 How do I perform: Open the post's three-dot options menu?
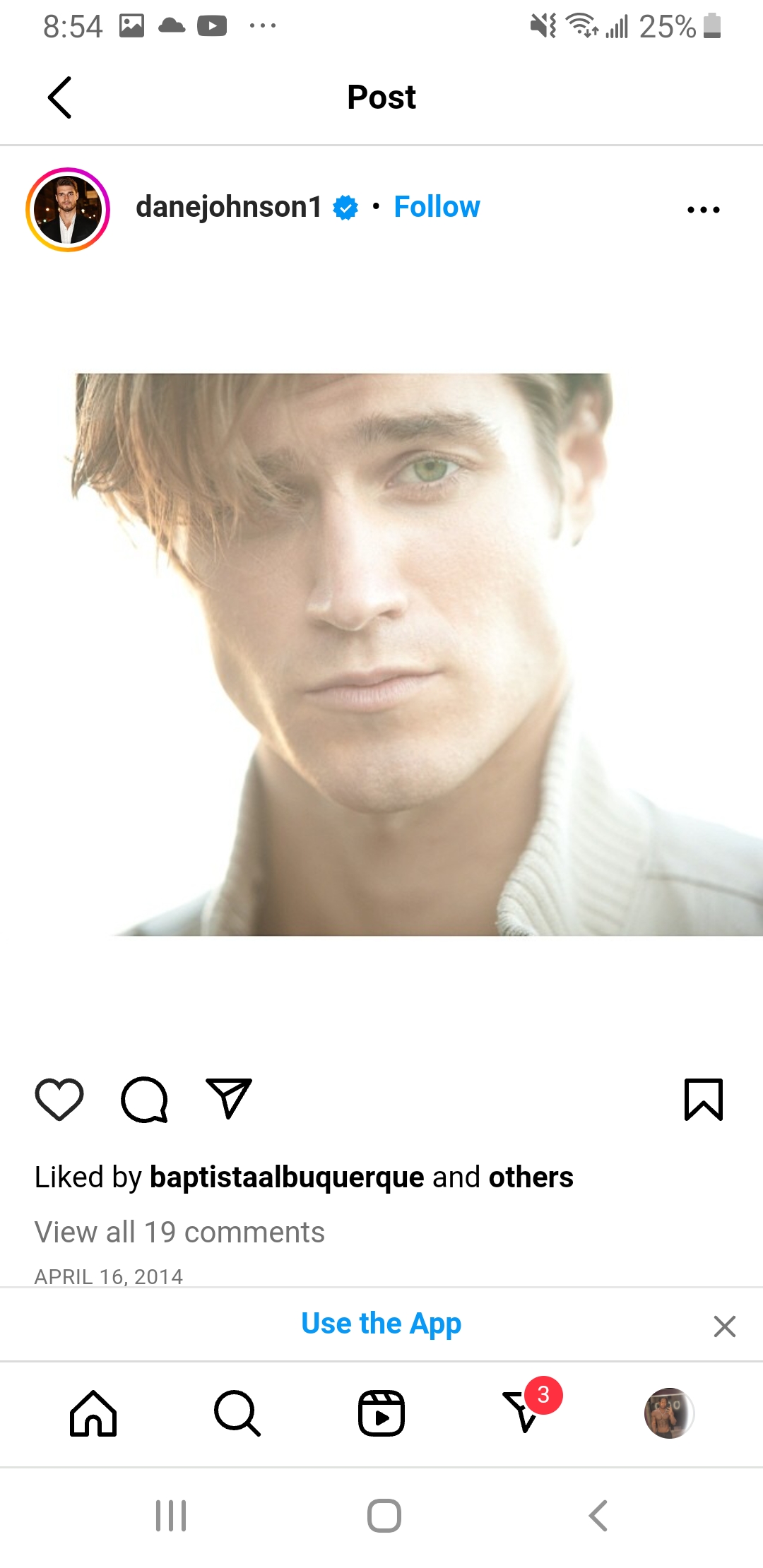[703, 210]
